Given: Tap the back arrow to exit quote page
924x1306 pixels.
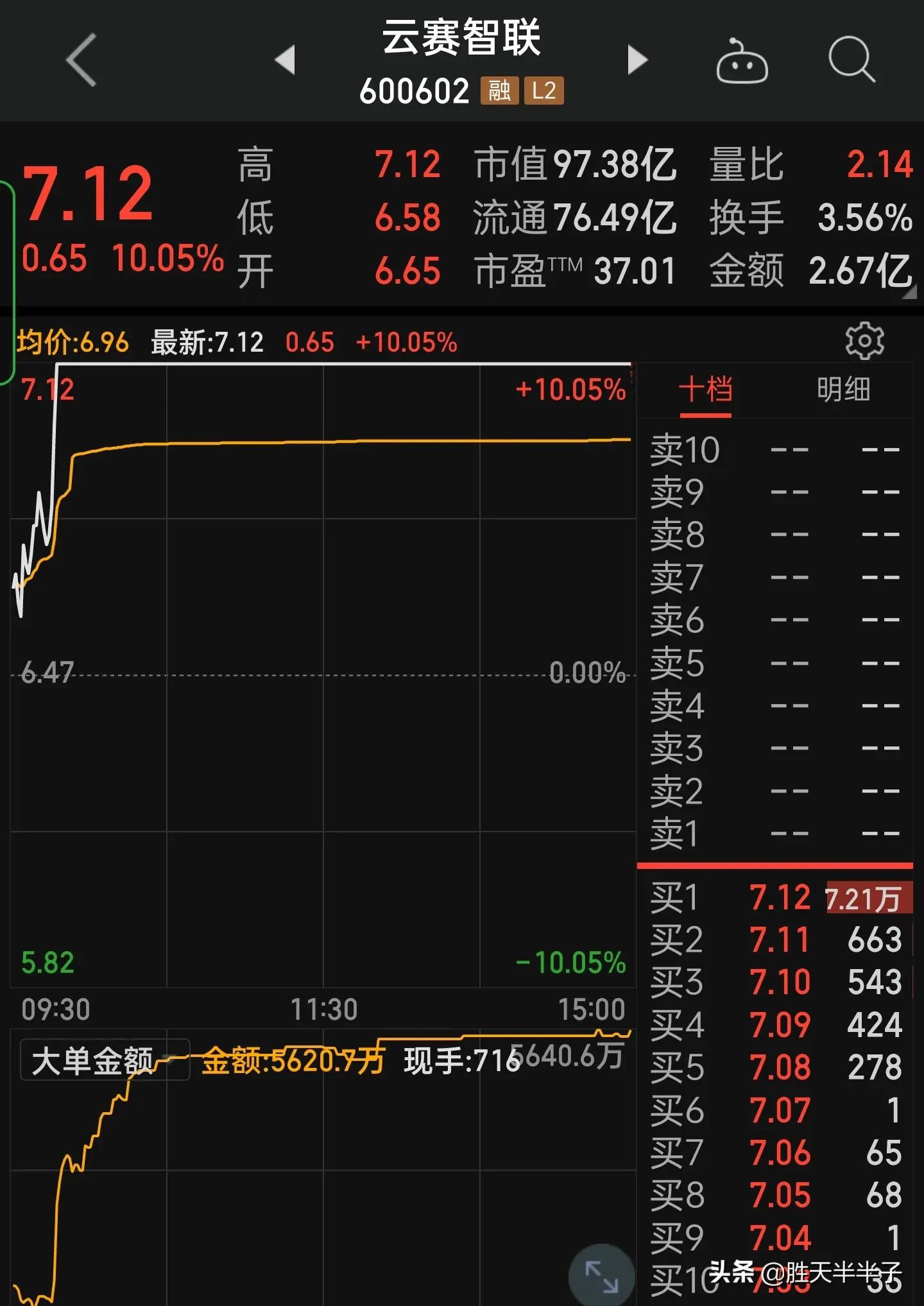Looking at the screenshot, I should [x=79, y=58].
